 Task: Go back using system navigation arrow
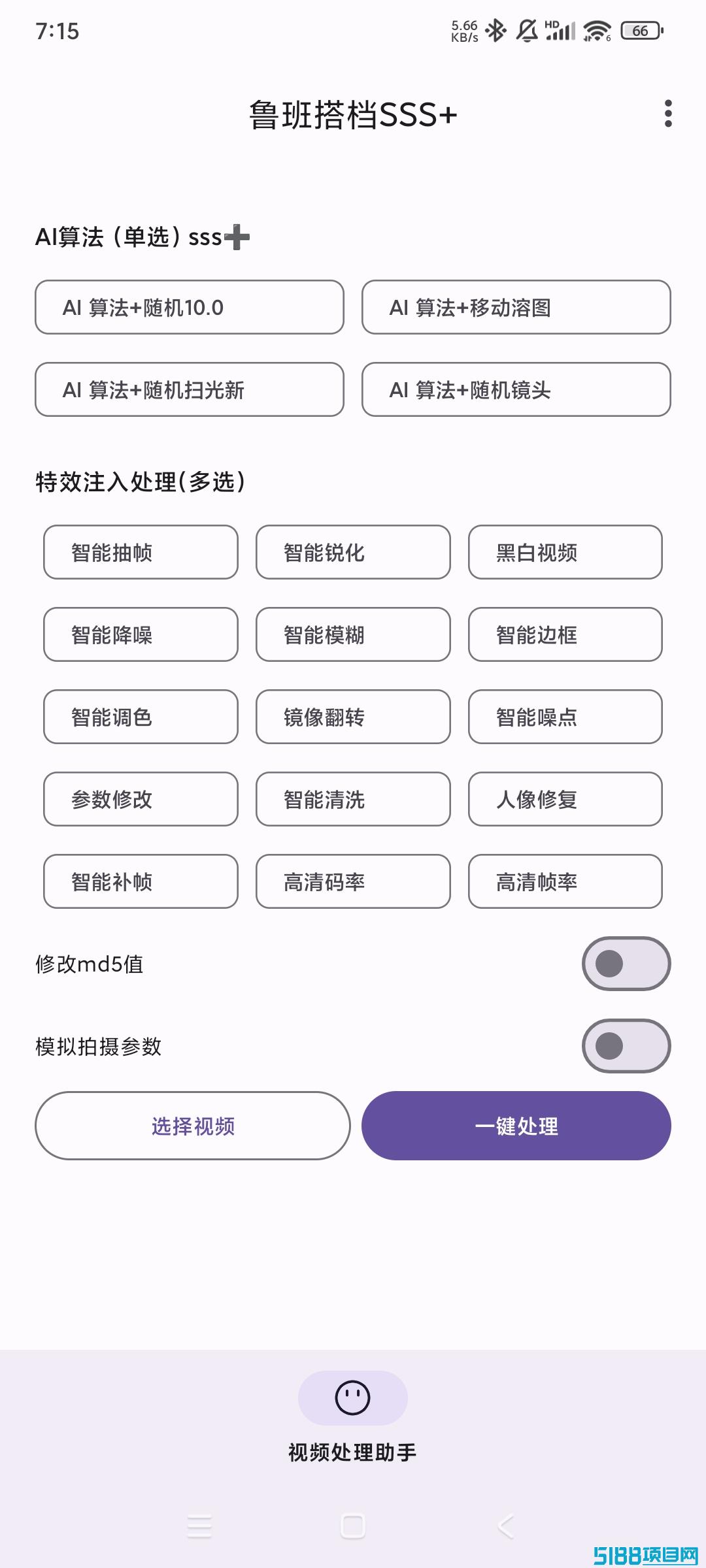tap(506, 1526)
